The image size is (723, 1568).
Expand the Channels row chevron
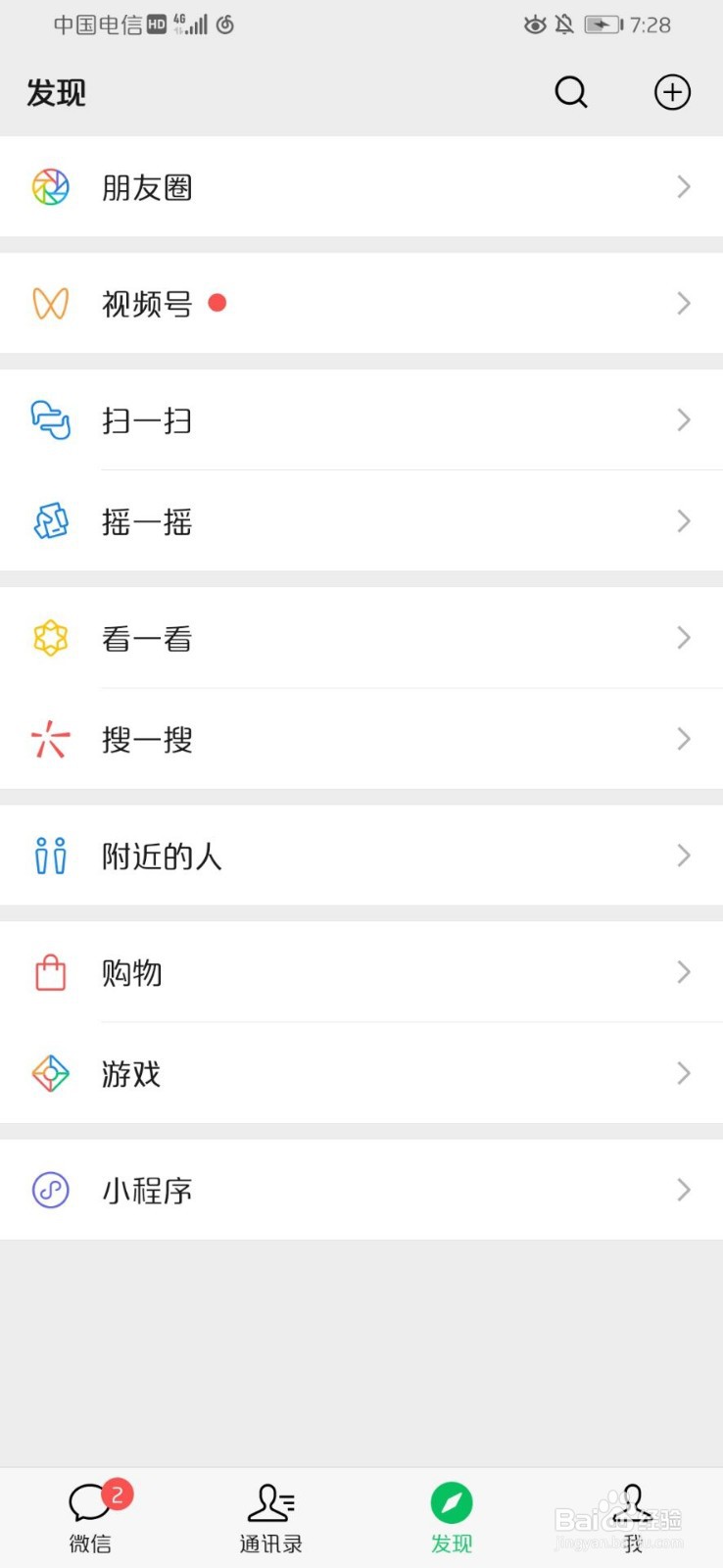tap(684, 304)
